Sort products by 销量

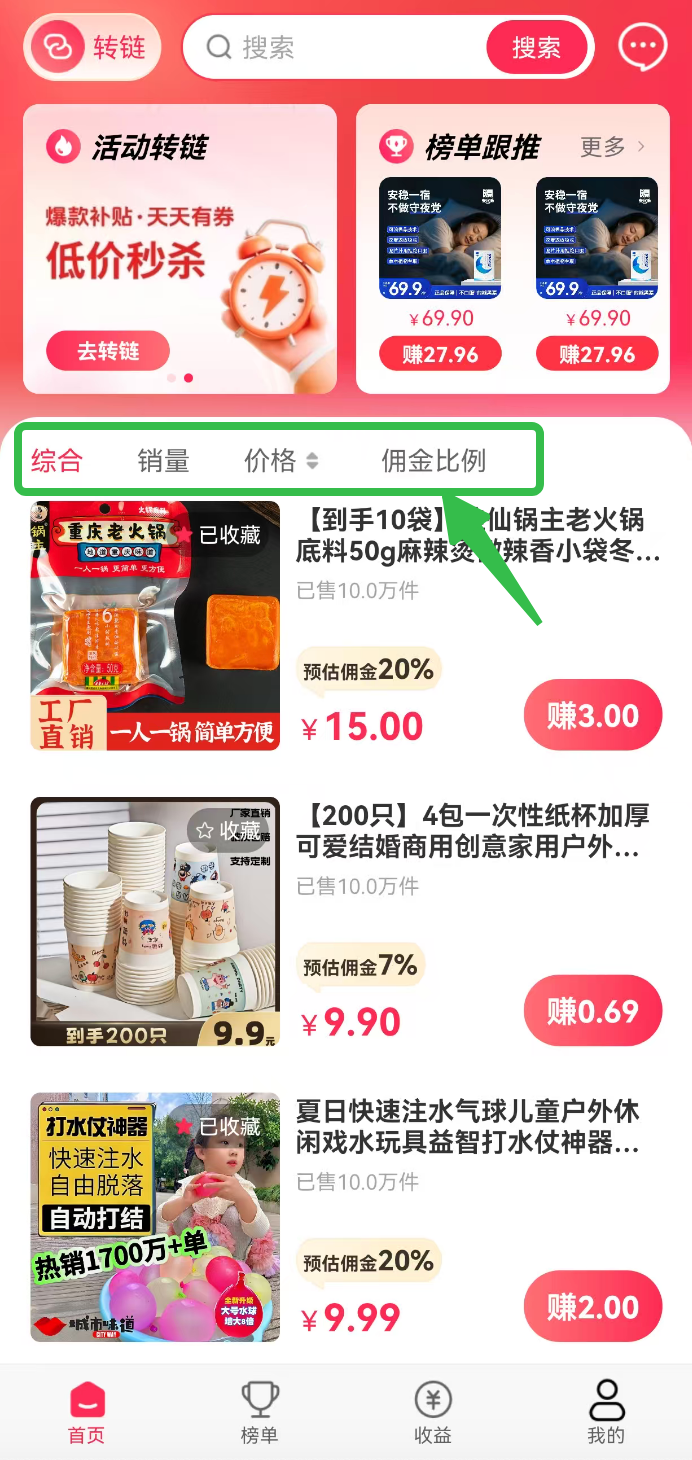163,460
